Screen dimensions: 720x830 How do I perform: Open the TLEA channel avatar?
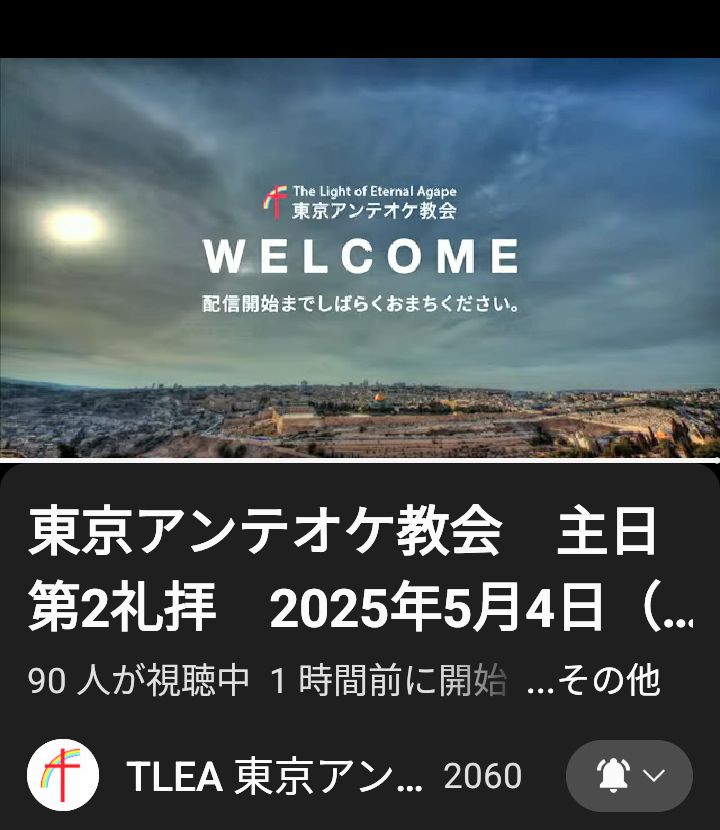tap(63, 776)
